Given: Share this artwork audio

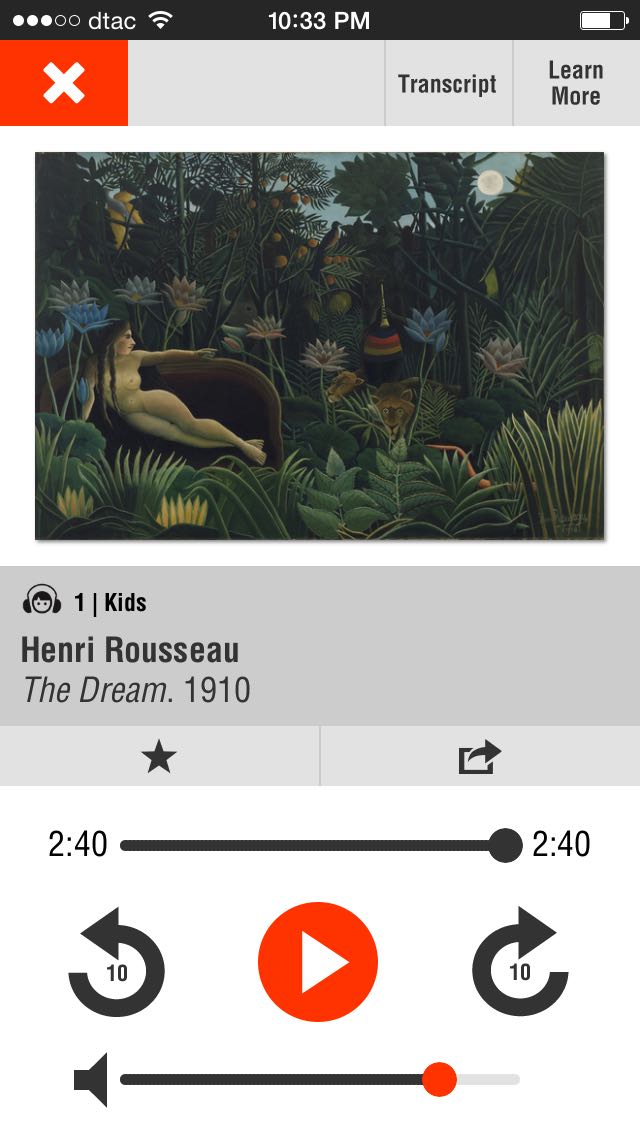Looking at the screenshot, I should click(479, 757).
